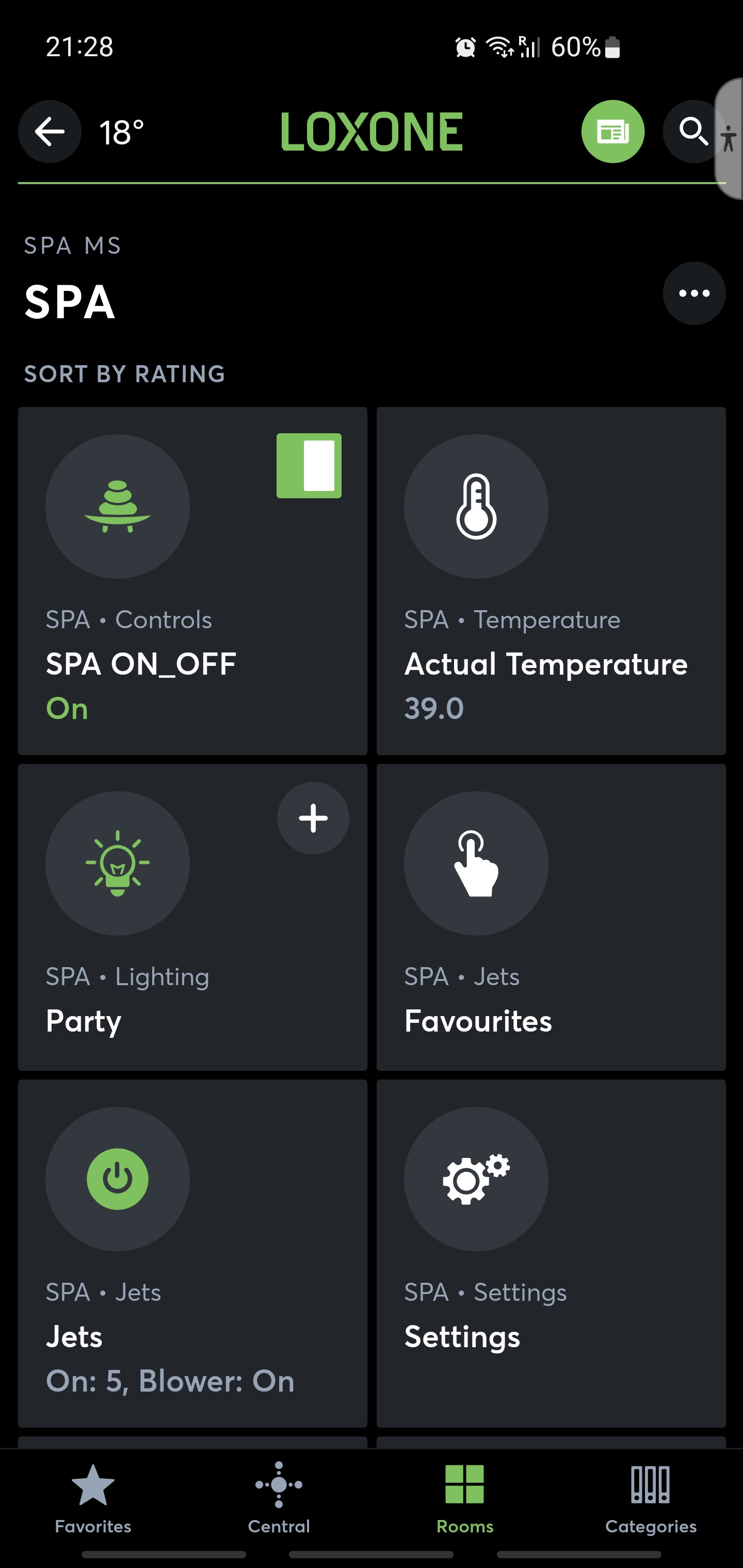Select the Rooms tab

pos(465,1498)
